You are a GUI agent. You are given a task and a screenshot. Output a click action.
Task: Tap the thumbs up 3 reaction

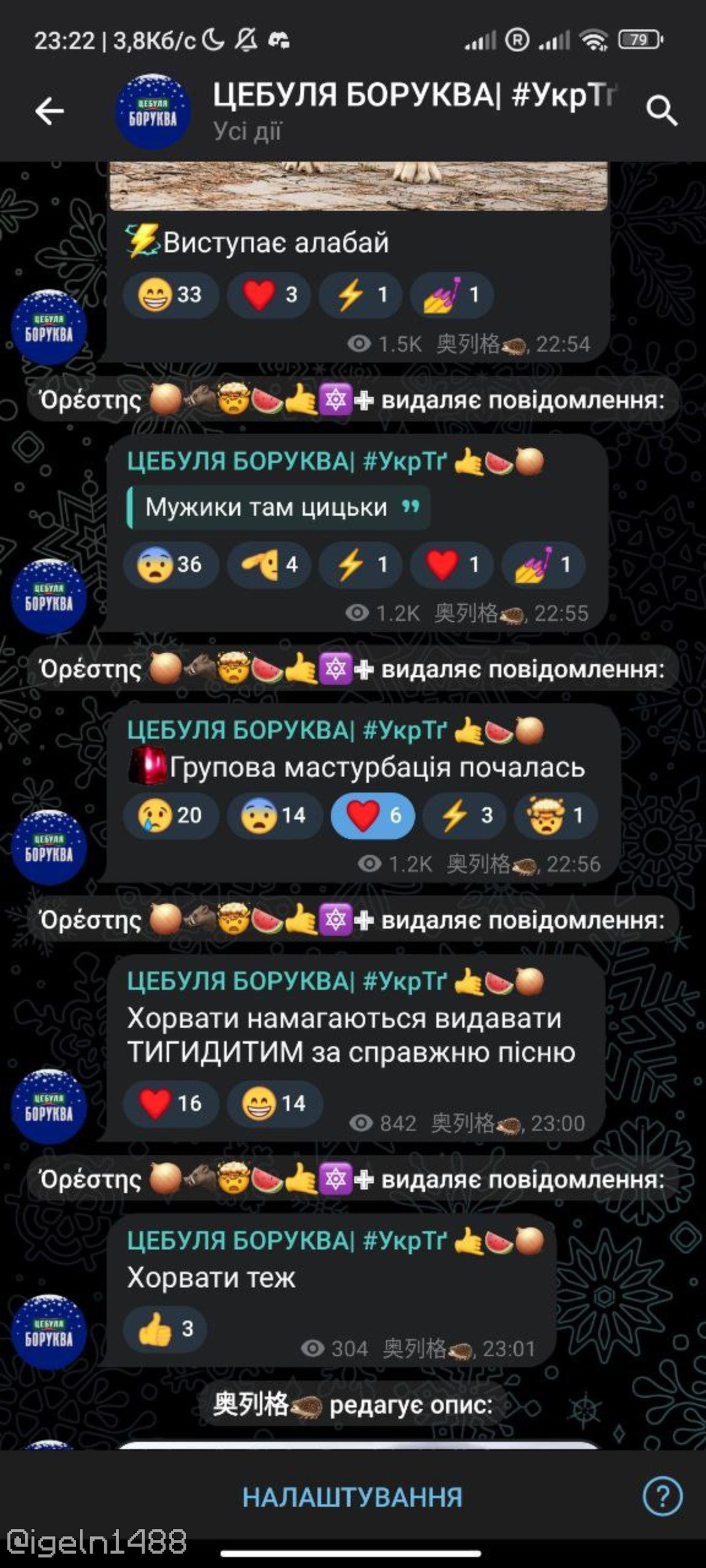coord(164,1329)
